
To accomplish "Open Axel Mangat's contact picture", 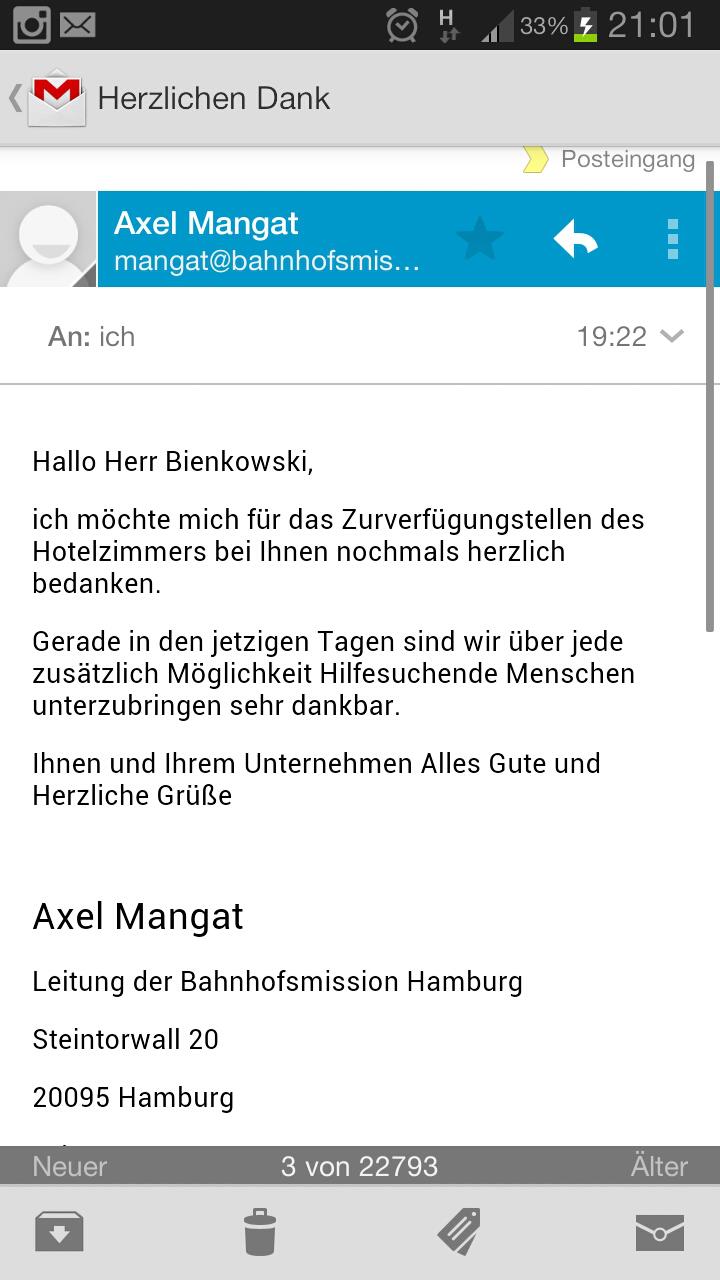I will pos(48,239).
